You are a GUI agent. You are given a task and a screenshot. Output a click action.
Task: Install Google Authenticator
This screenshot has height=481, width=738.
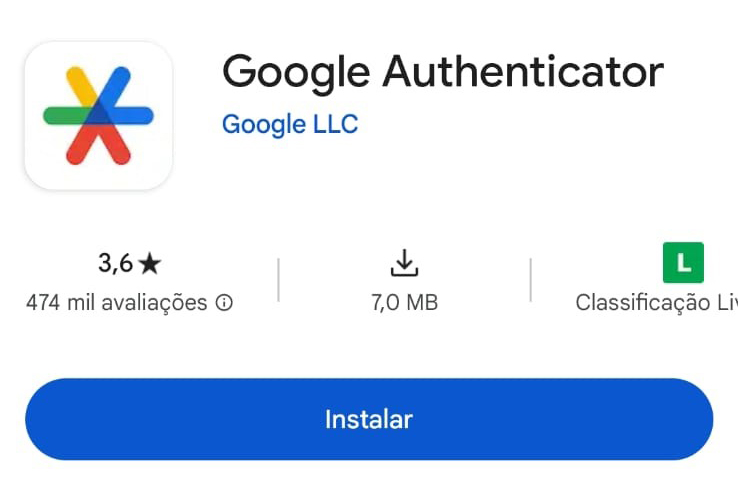click(x=368, y=419)
